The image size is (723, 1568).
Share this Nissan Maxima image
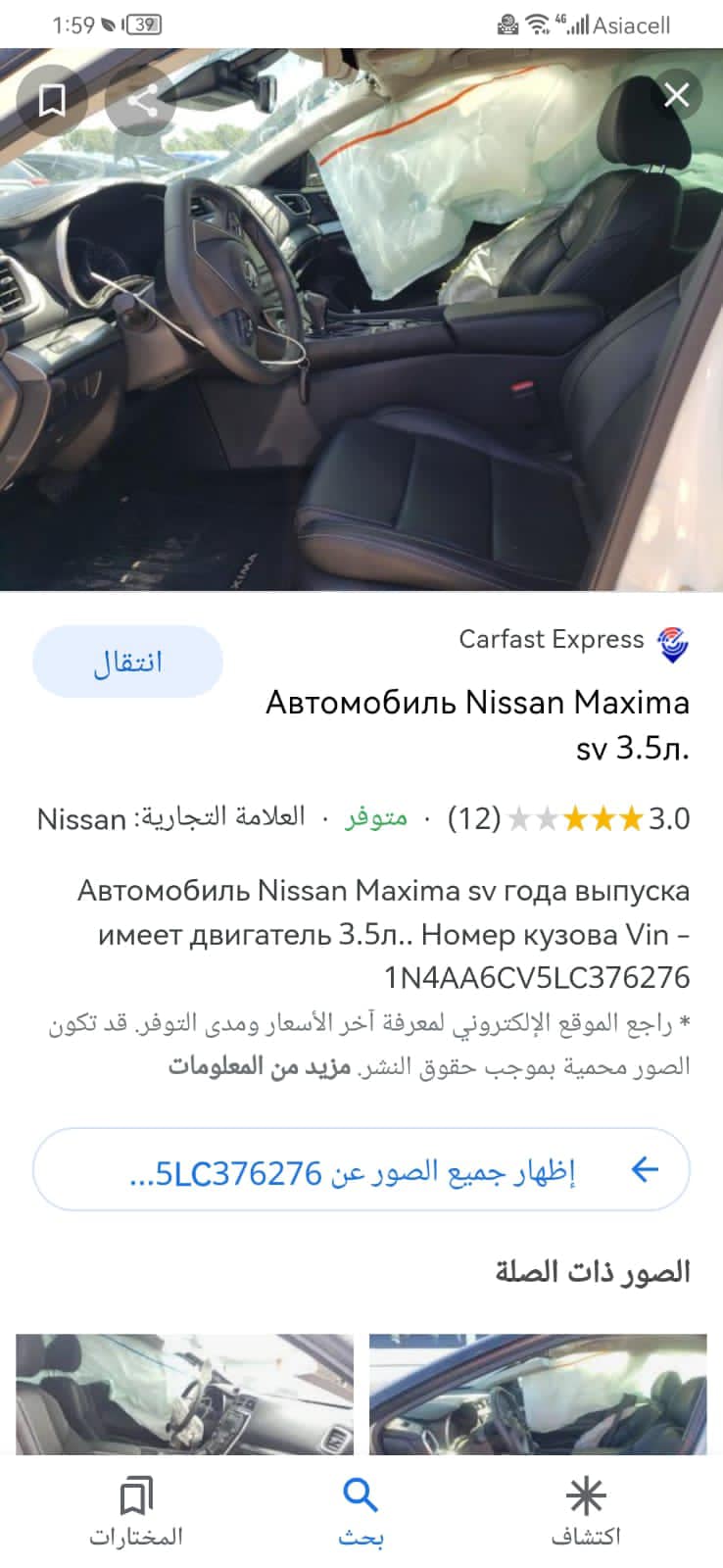coord(142,99)
